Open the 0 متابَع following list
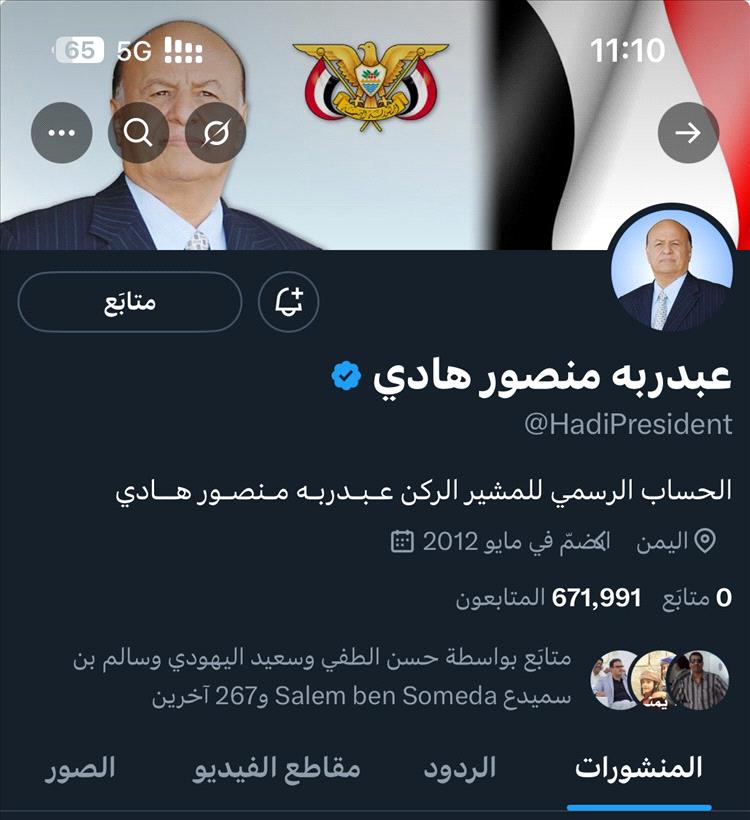The height and width of the screenshot is (820, 750). (x=698, y=598)
